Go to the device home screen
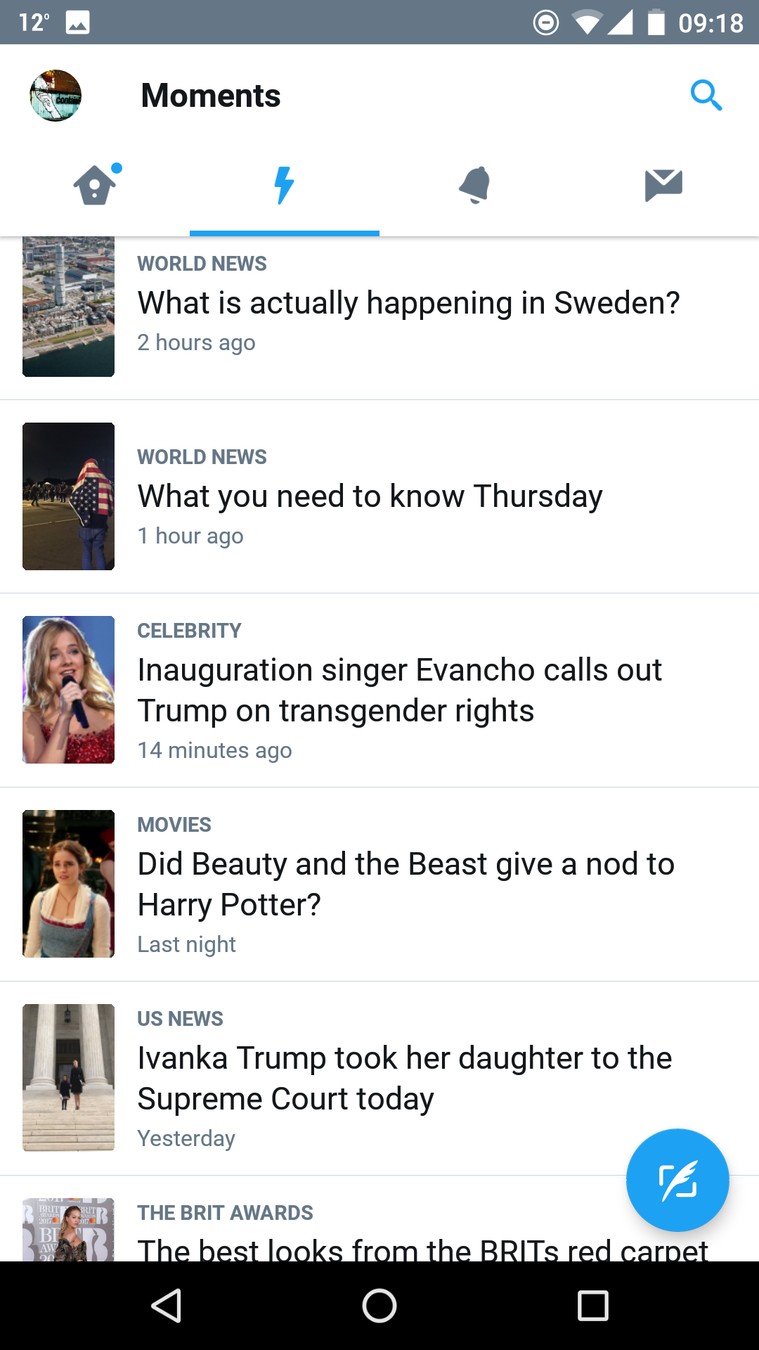This screenshot has height=1350, width=759. coord(379,1305)
